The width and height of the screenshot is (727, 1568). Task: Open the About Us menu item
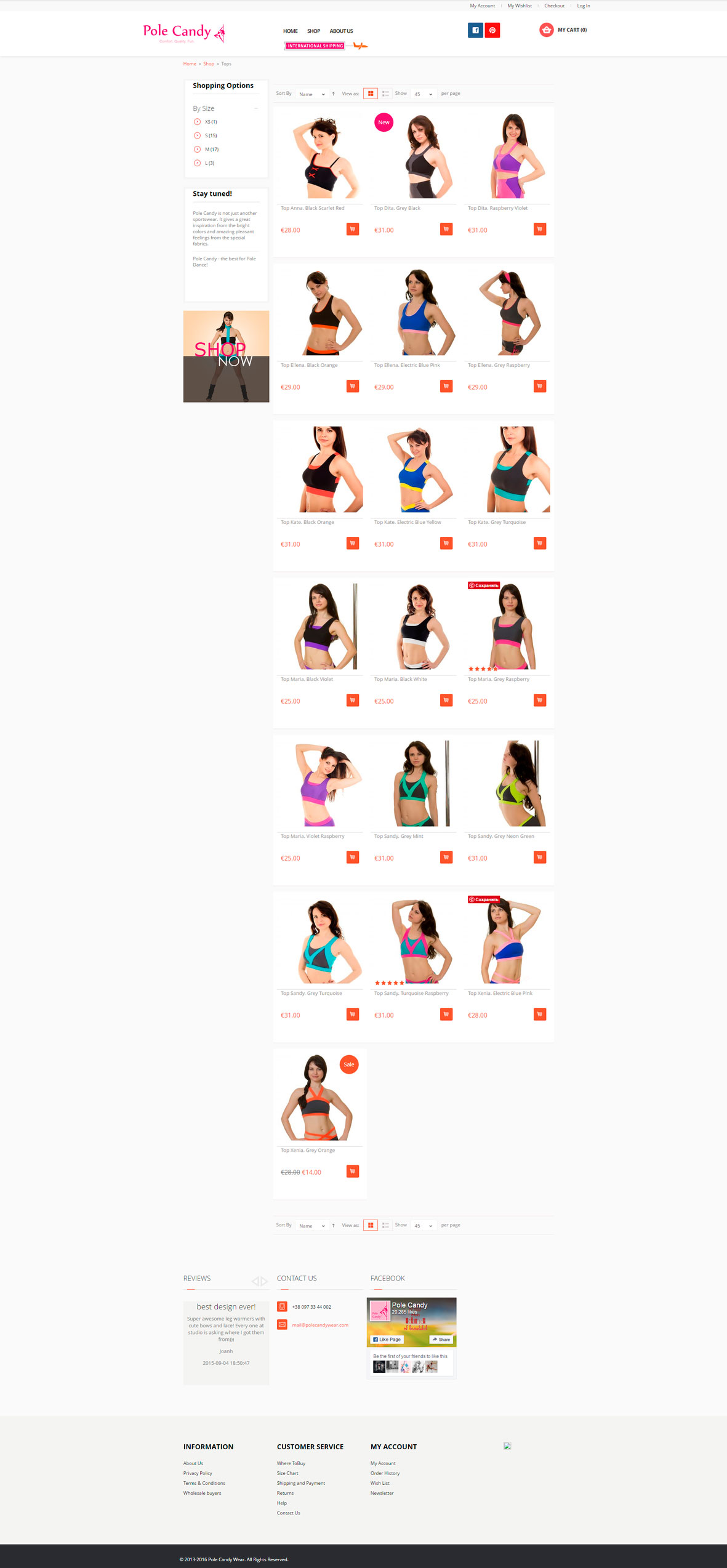[x=341, y=31]
